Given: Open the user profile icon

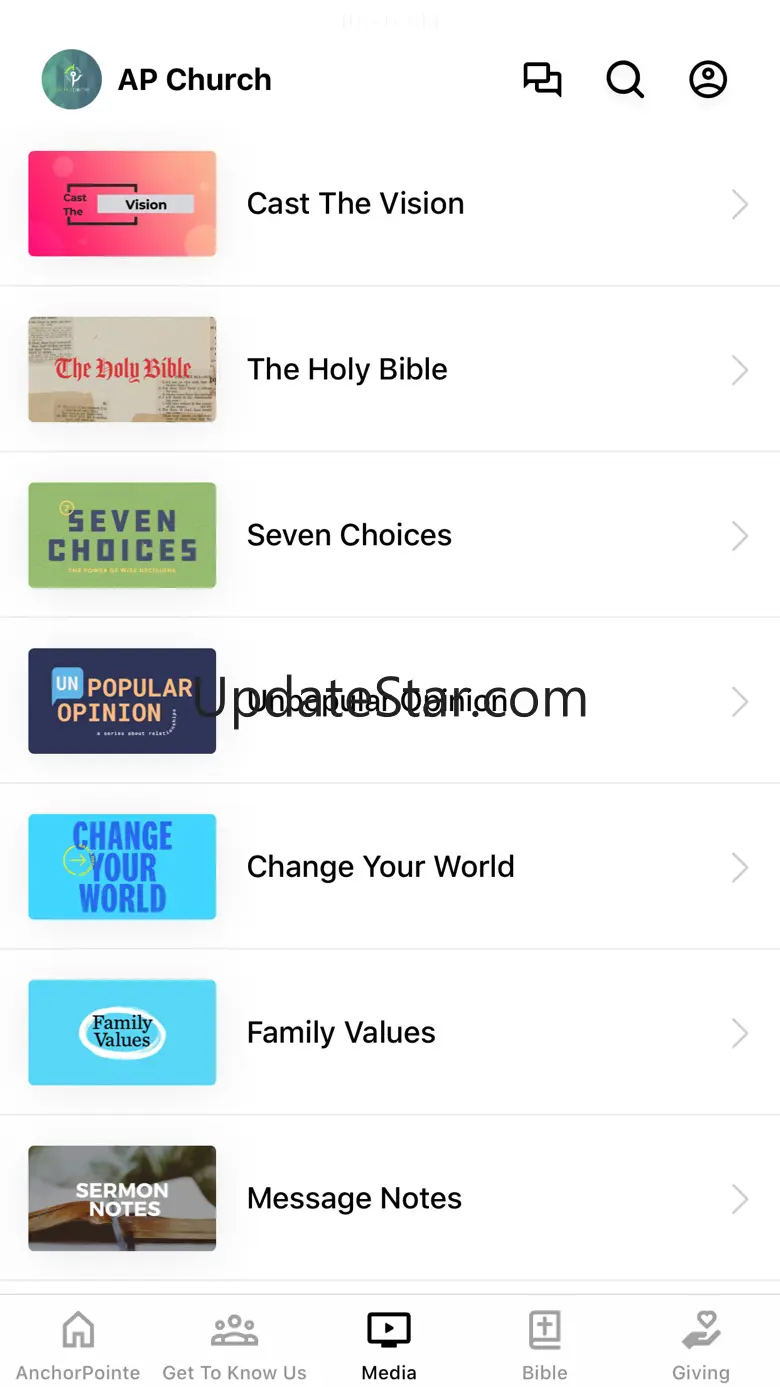Looking at the screenshot, I should [x=708, y=79].
